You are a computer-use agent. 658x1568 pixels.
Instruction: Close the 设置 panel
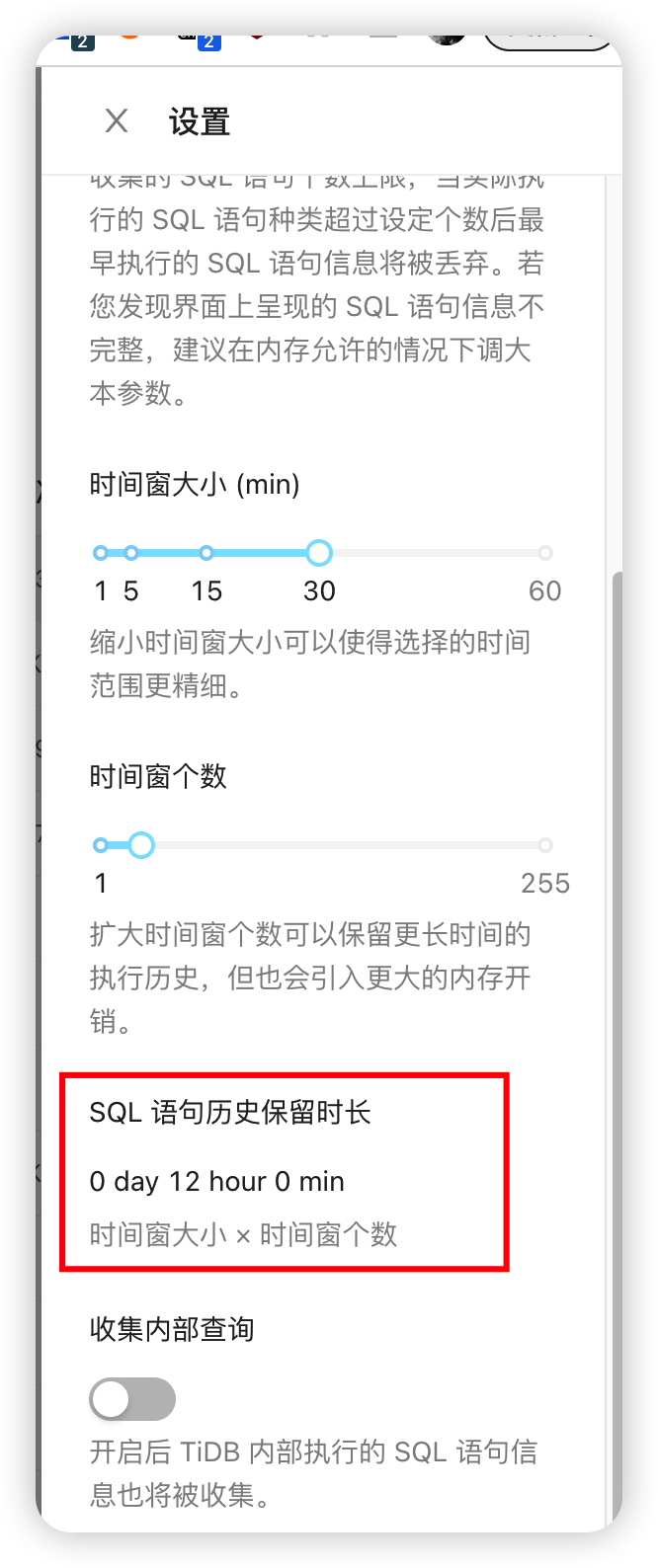(x=117, y=121)
